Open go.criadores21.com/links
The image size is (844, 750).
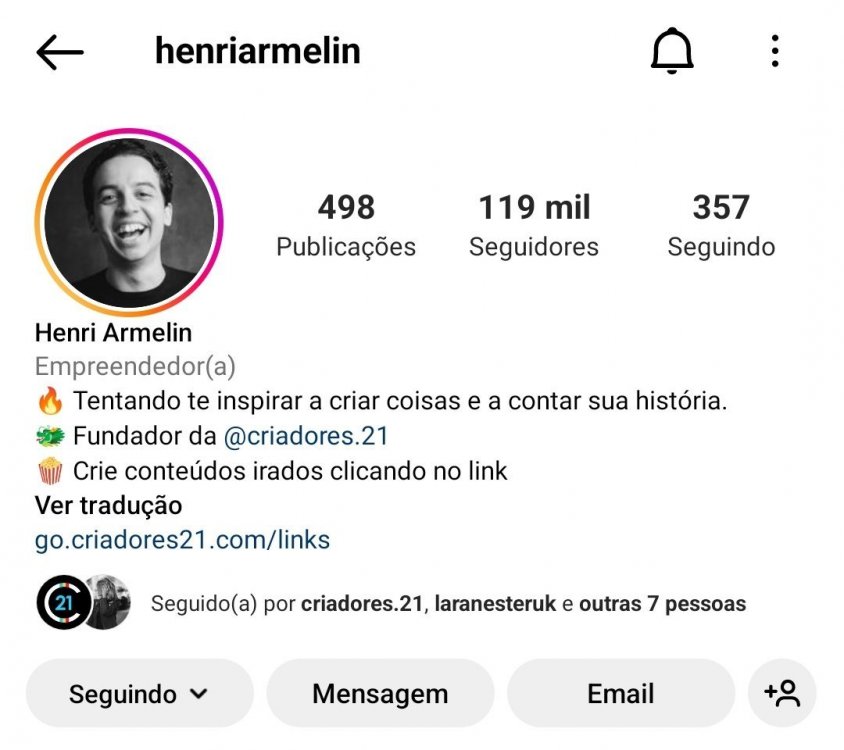pyautogui.click(x=182, y=540)
